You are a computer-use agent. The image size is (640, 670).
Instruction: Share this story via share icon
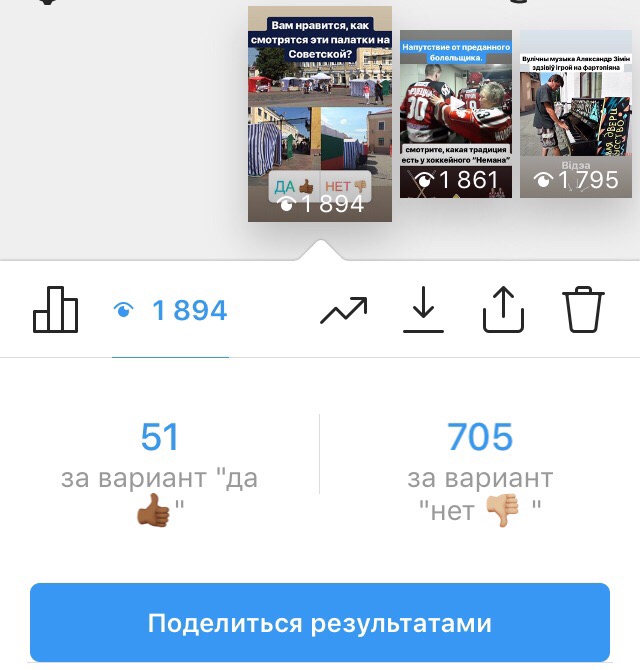(503, 311)
